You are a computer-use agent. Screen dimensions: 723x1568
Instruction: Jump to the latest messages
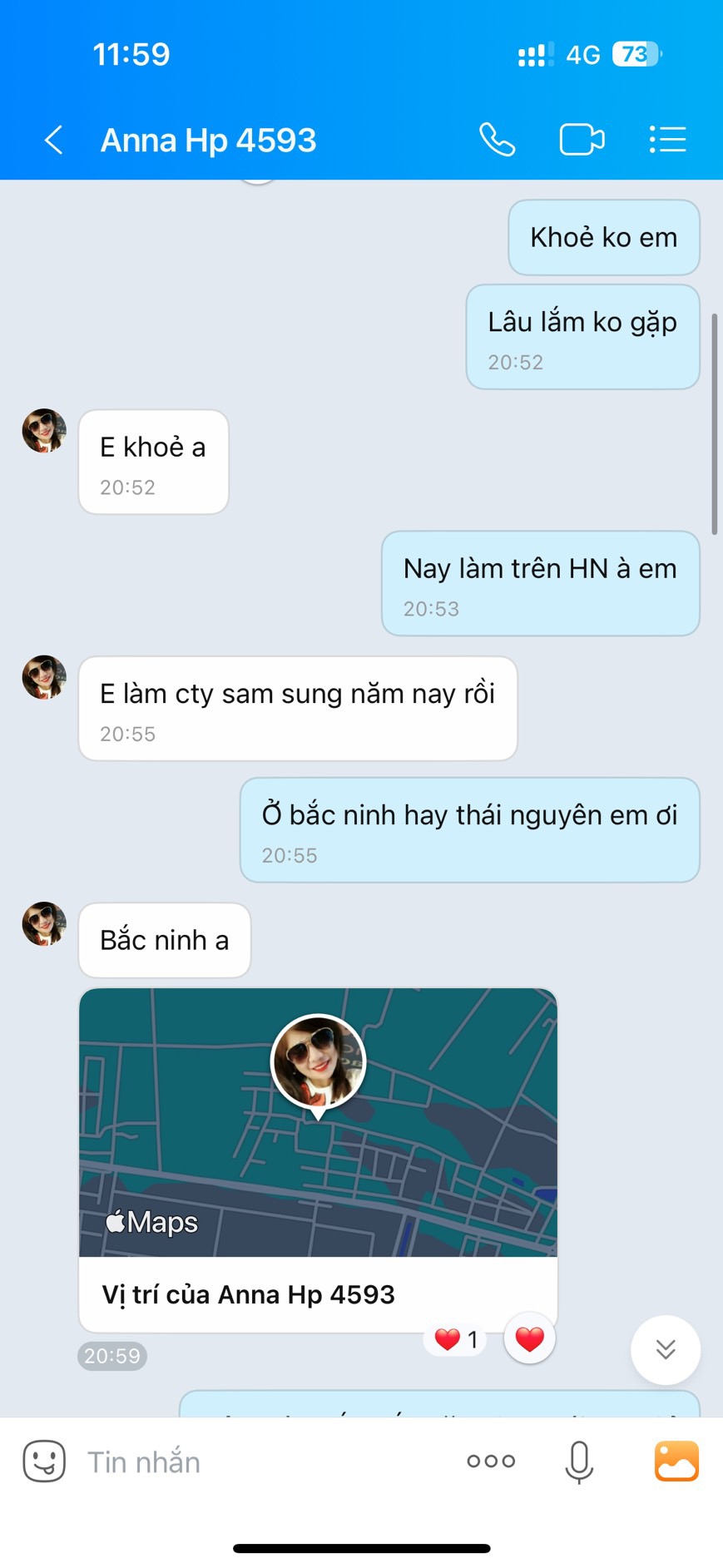point(665,1349)
